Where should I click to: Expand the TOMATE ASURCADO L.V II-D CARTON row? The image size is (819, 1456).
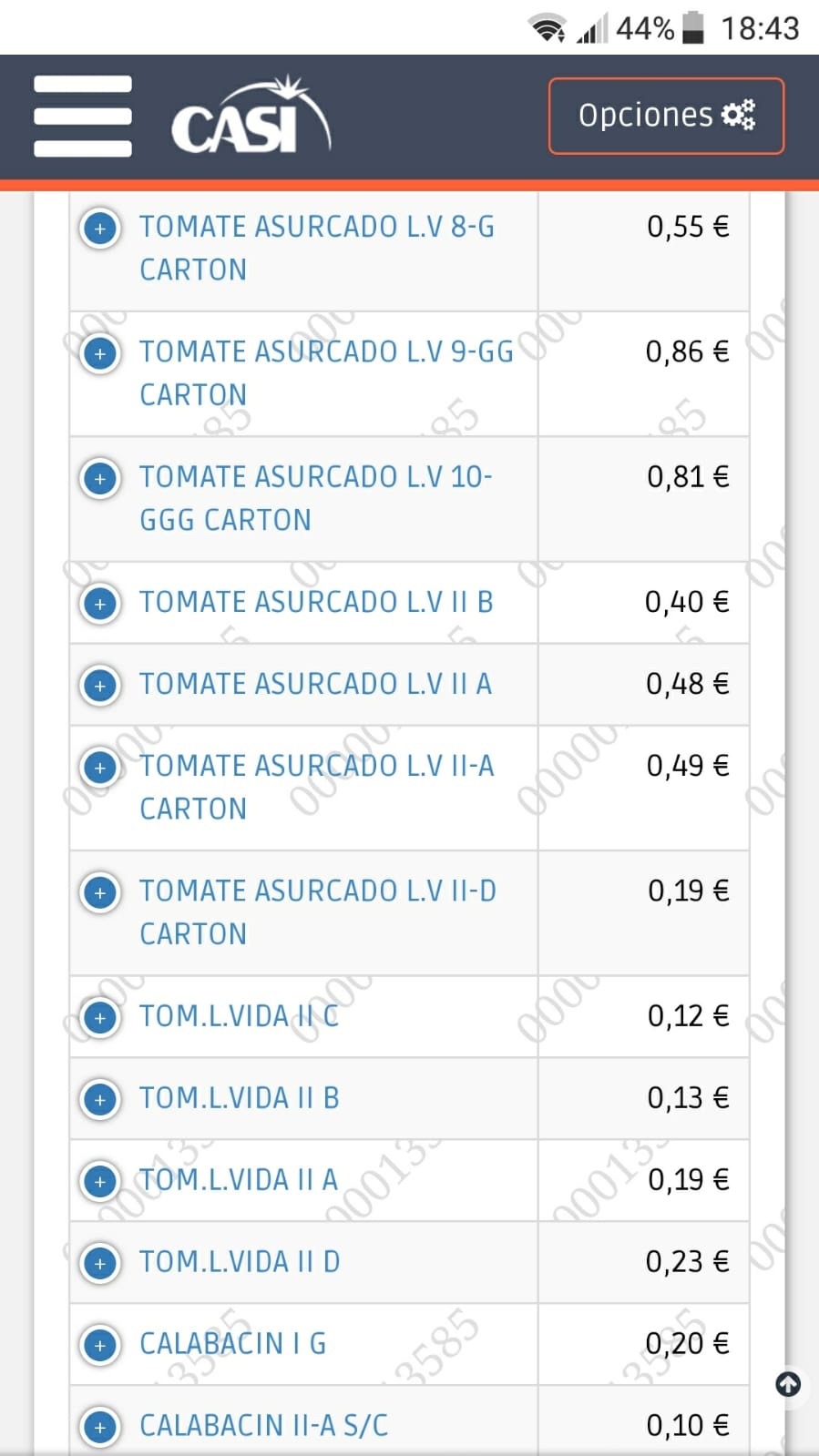(100, 891)
